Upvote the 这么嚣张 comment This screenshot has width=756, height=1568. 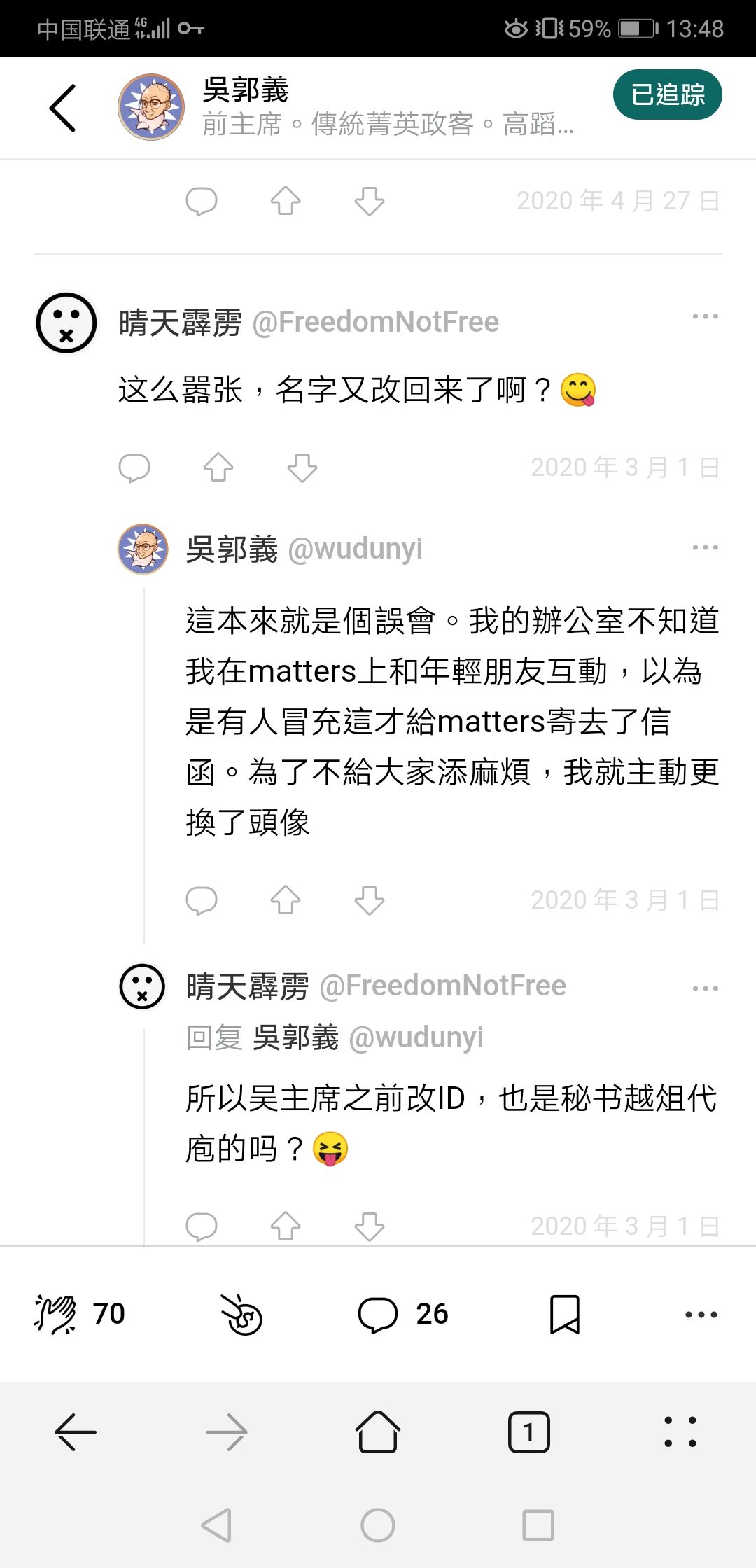218,468
